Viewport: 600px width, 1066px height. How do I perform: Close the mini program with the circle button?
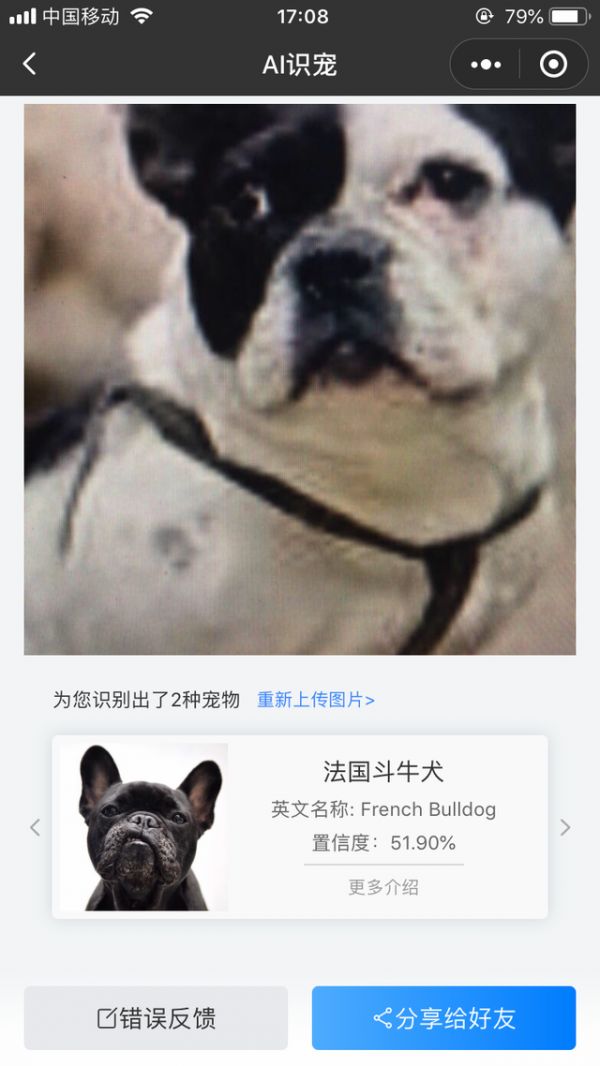point(553,65)
